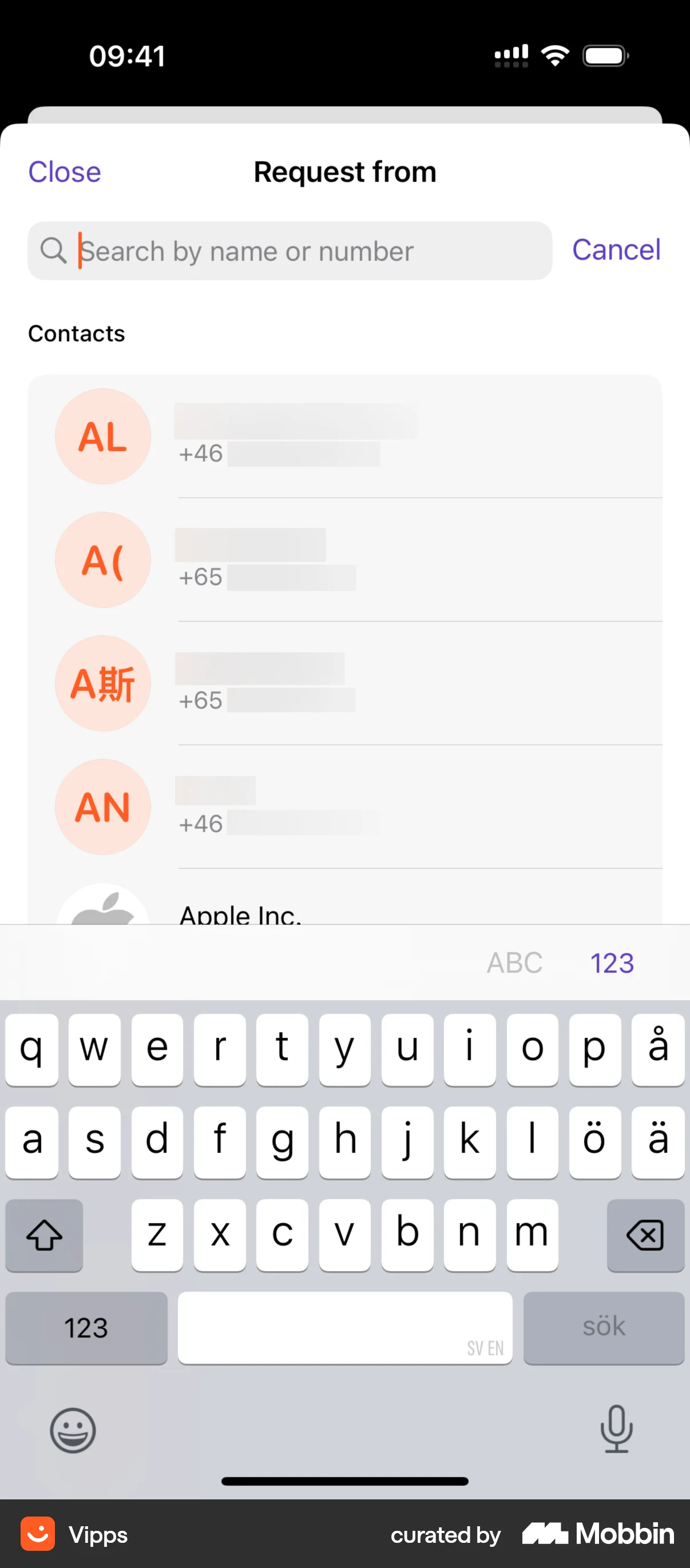Image resolution: width=690 pixels, height=1568 pixels.
Task: Open the emoji keyboard
Action: [x=73, y=1430]
